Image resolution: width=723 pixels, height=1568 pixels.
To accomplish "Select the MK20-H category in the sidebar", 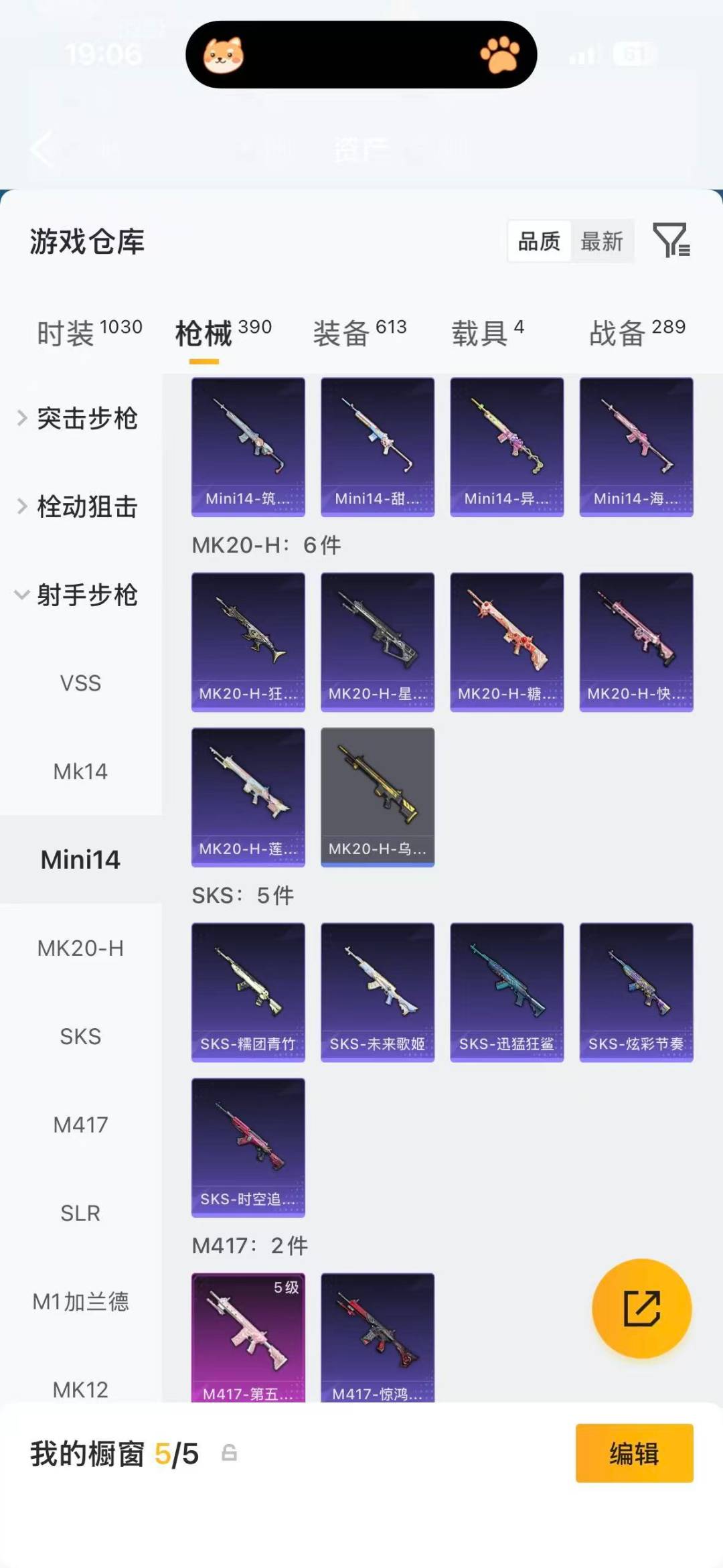I will point(80,948).
